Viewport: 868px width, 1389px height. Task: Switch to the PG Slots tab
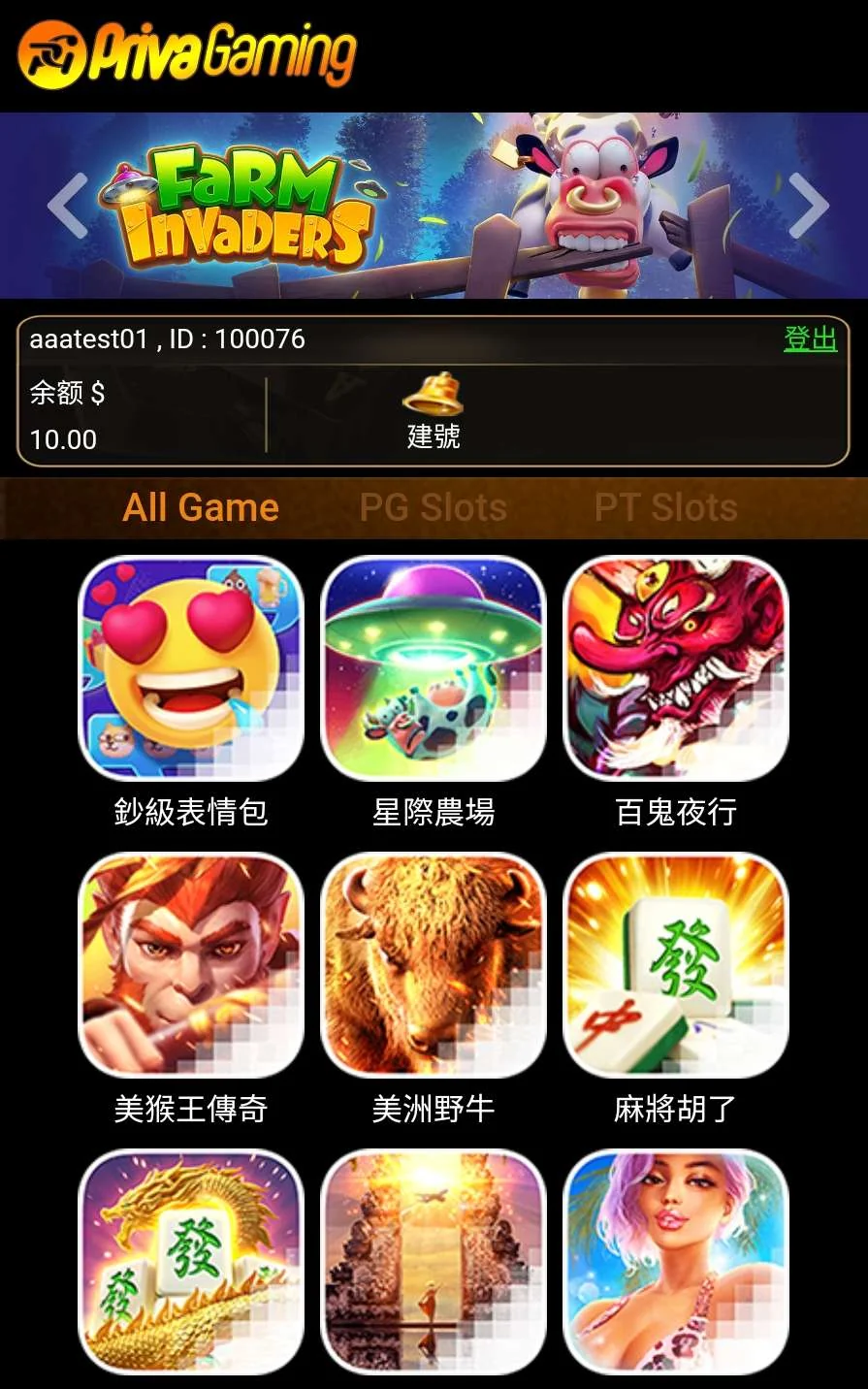click(433, 507)
